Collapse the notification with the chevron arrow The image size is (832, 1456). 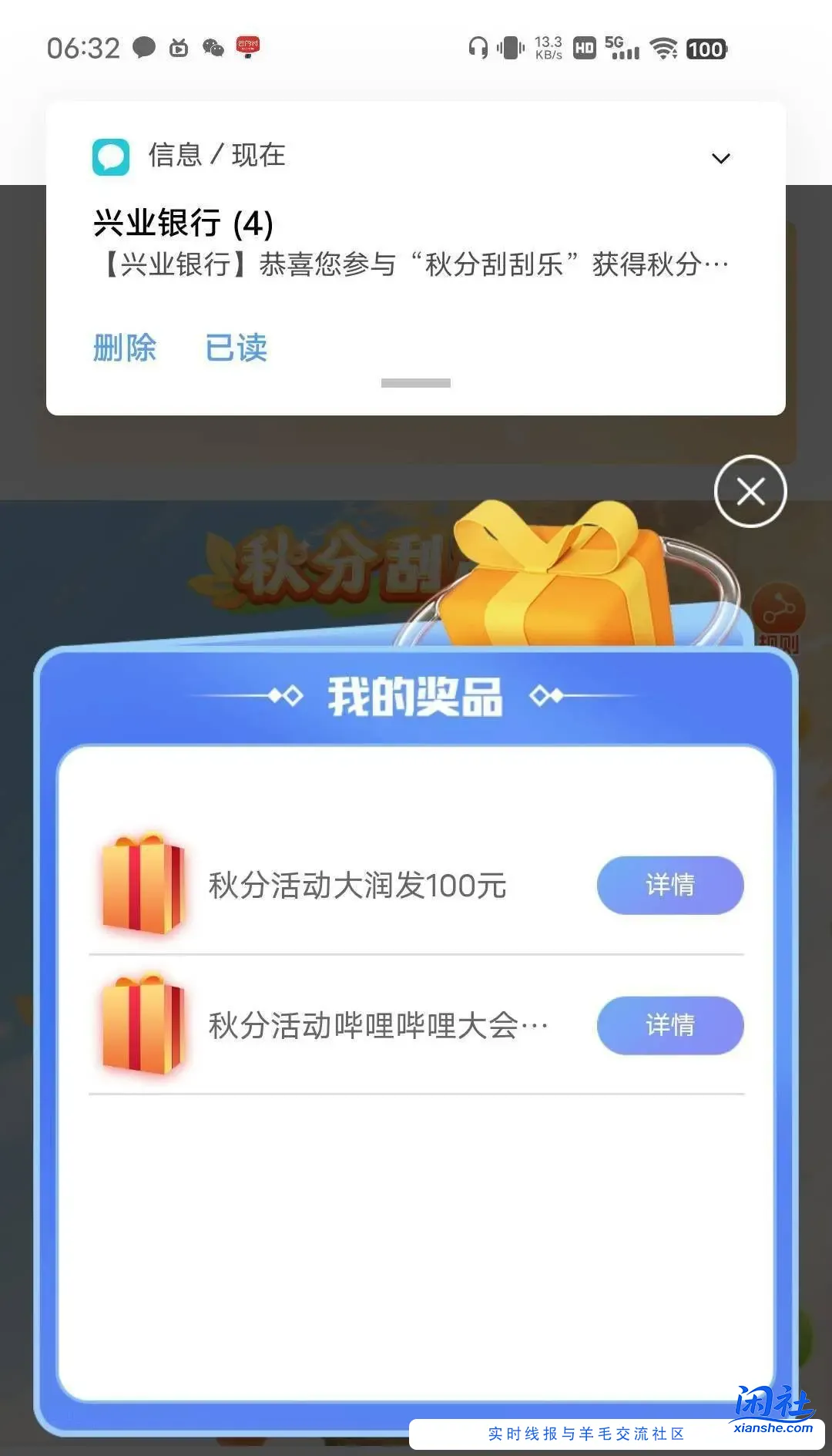720,156
